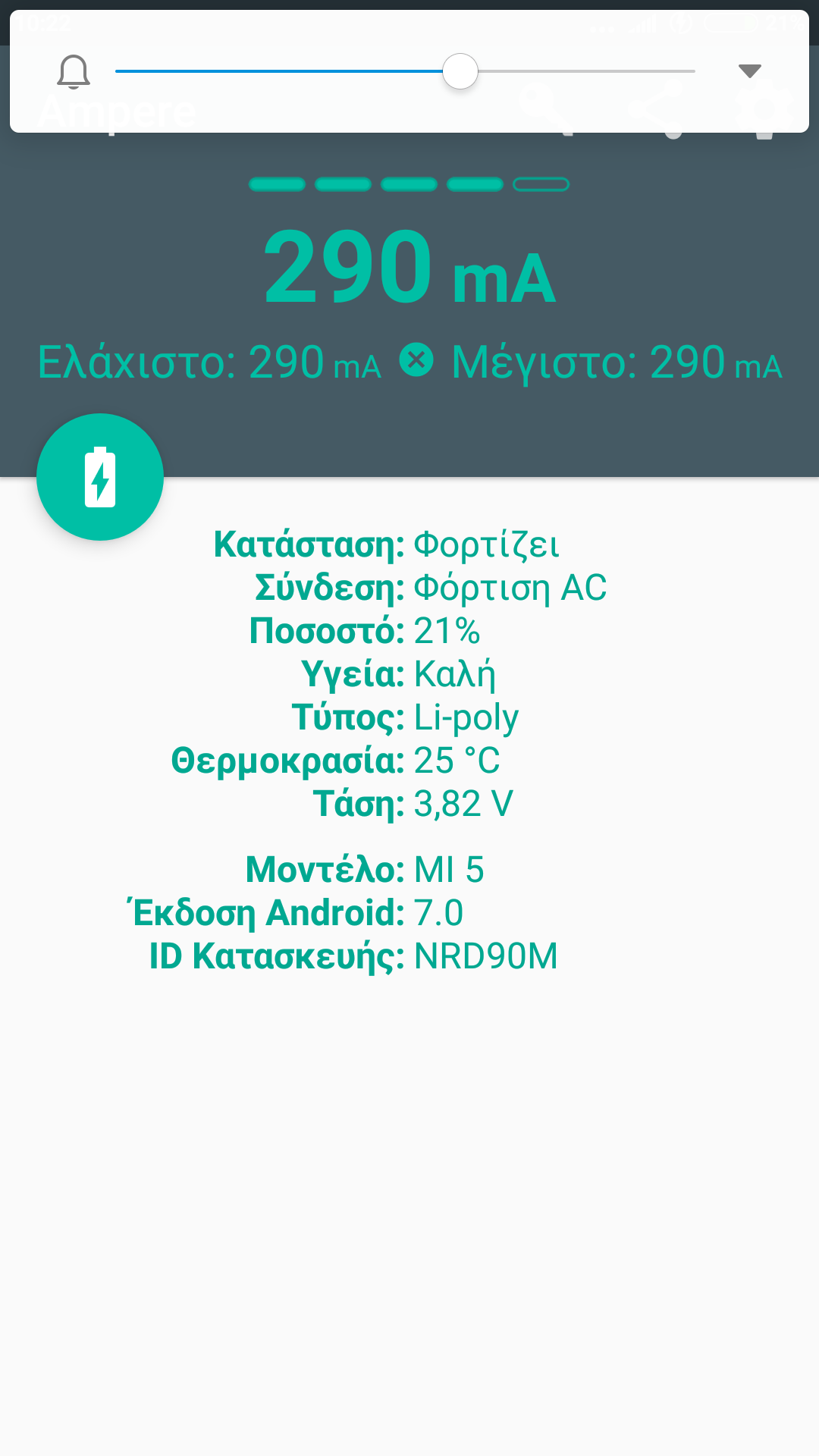Tap the green battery charging button
This screenshot has height=1456, width=819.
click(x=100, y=477)
